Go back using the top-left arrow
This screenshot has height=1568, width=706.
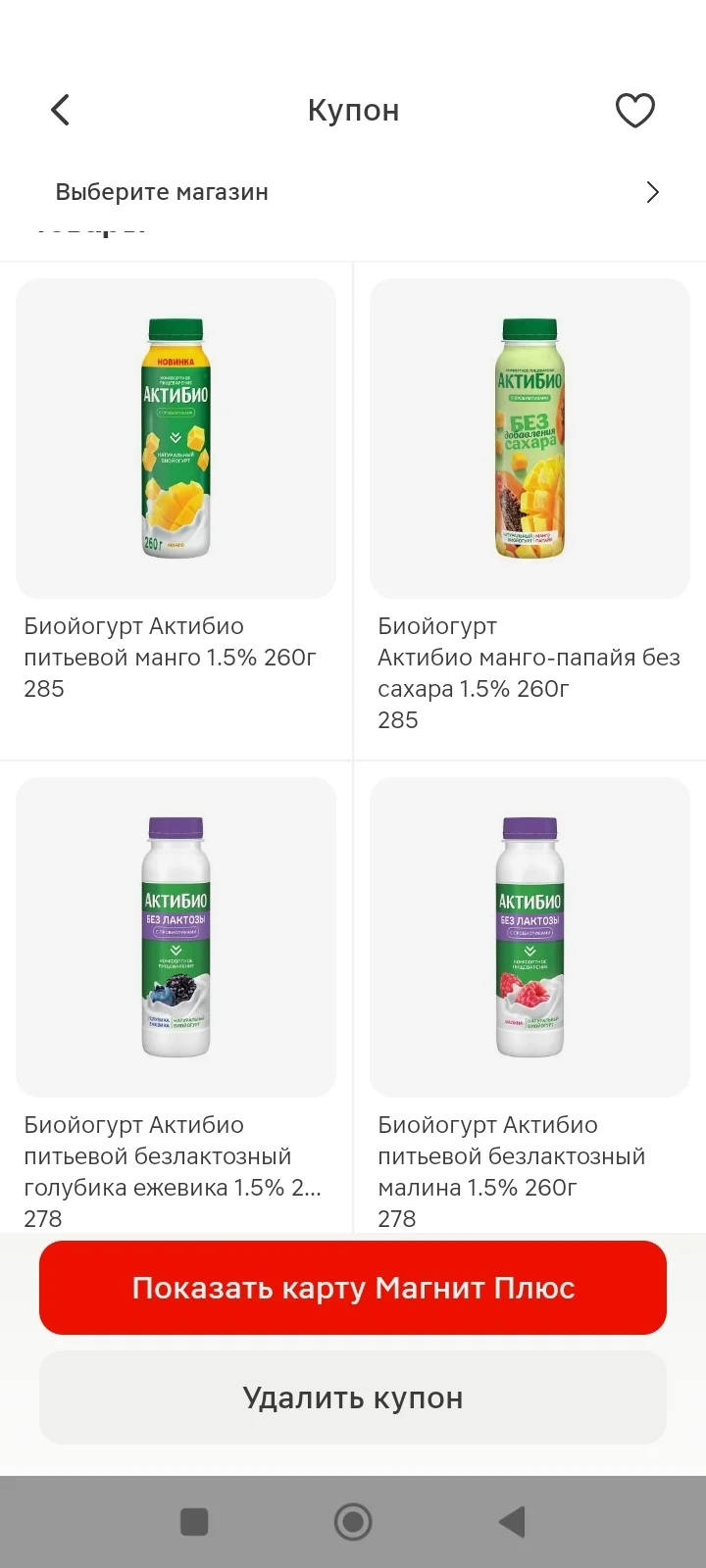61,110
